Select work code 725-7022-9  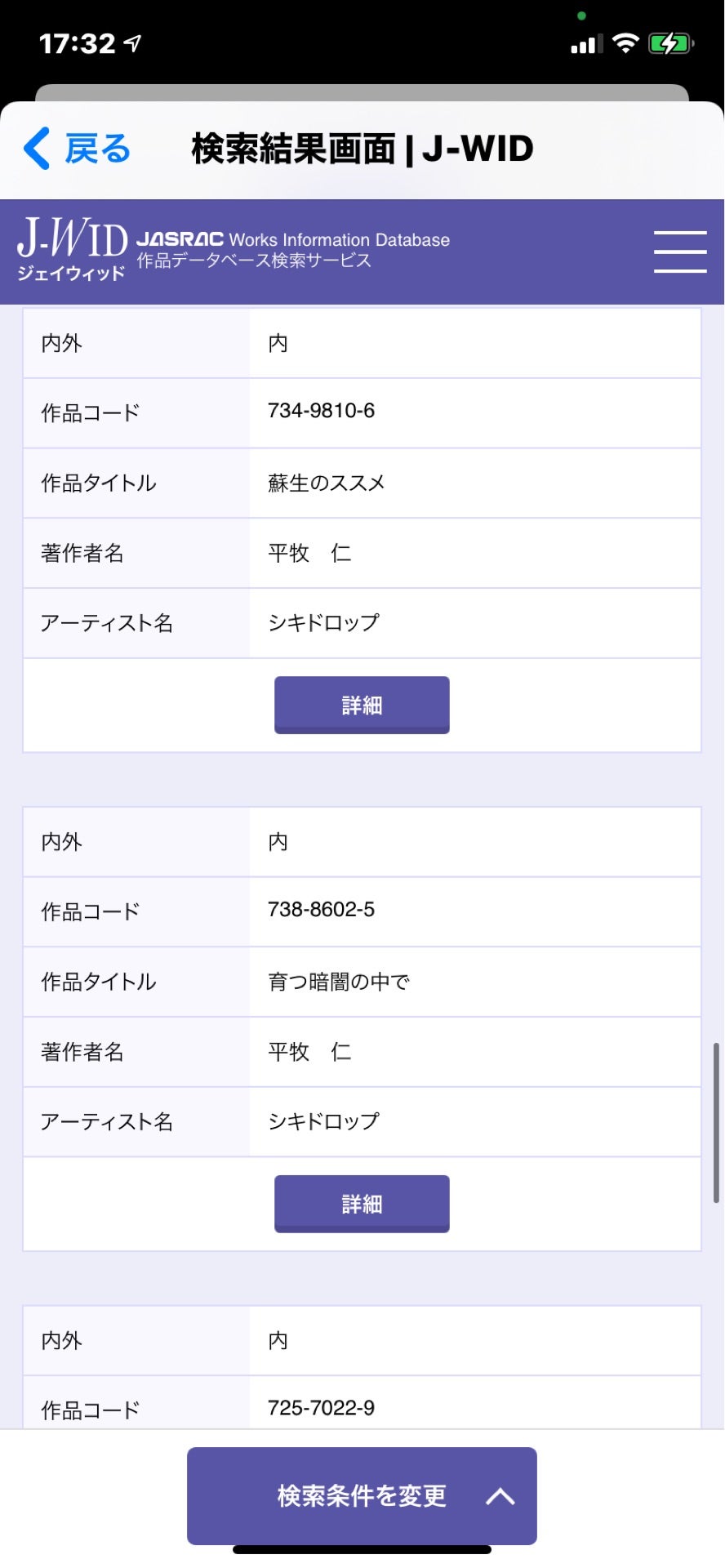click(320, 1406)
